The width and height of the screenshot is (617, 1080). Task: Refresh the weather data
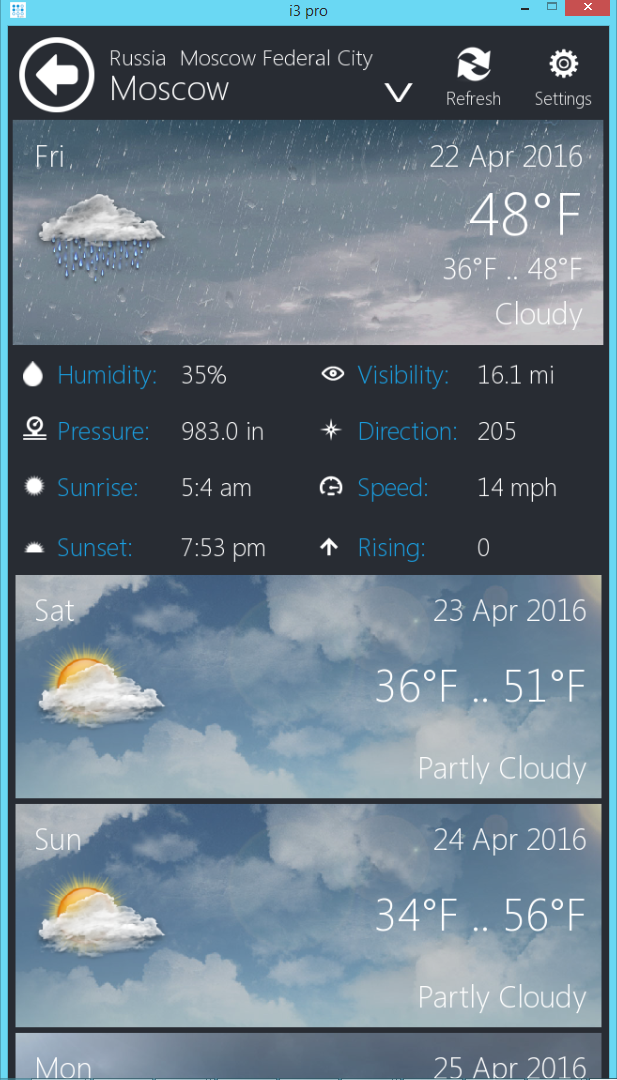473,76
